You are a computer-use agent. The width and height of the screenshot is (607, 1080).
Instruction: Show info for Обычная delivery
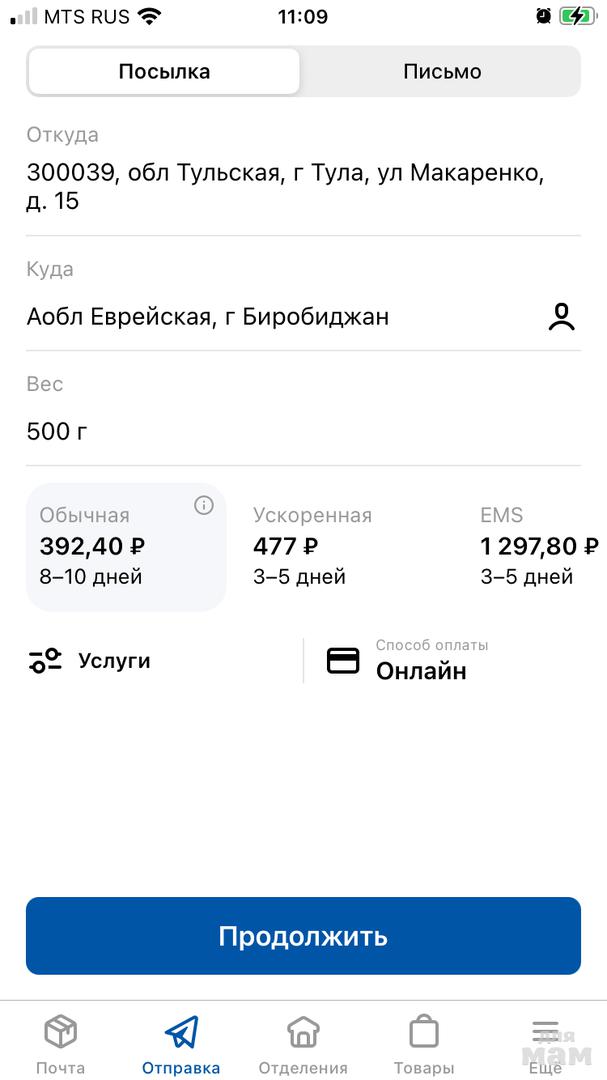point(204,506)
